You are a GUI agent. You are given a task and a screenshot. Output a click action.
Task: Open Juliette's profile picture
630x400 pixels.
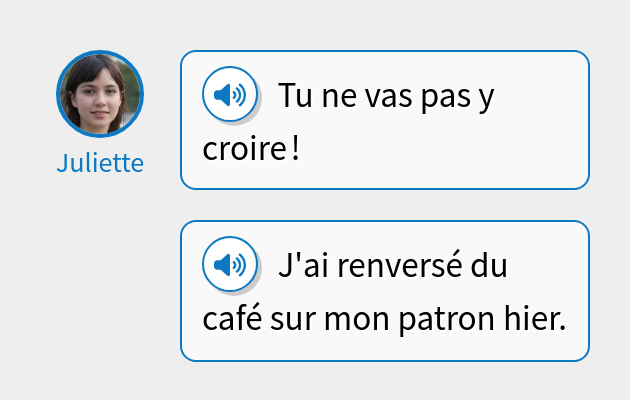(100, 93)
